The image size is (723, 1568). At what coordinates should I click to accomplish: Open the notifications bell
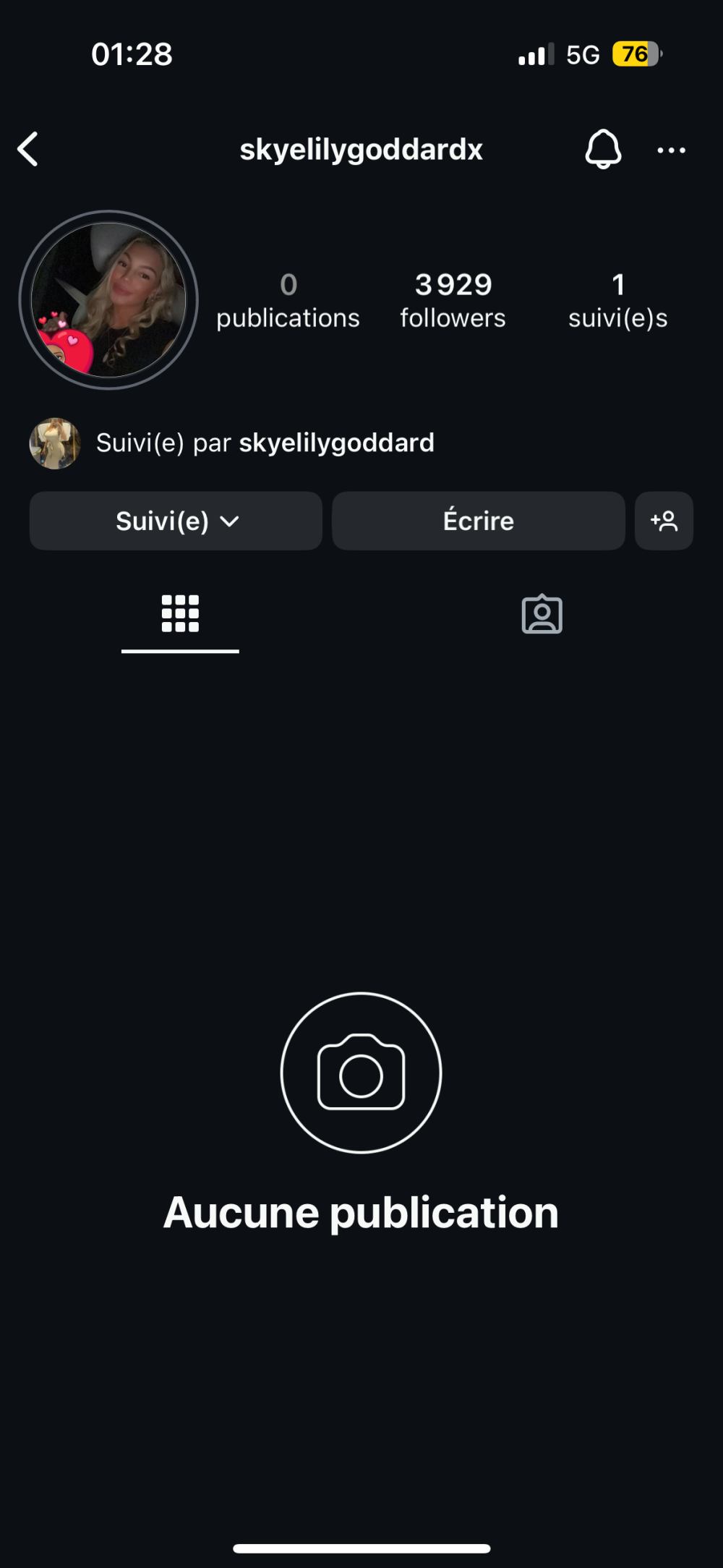point(603,150)
